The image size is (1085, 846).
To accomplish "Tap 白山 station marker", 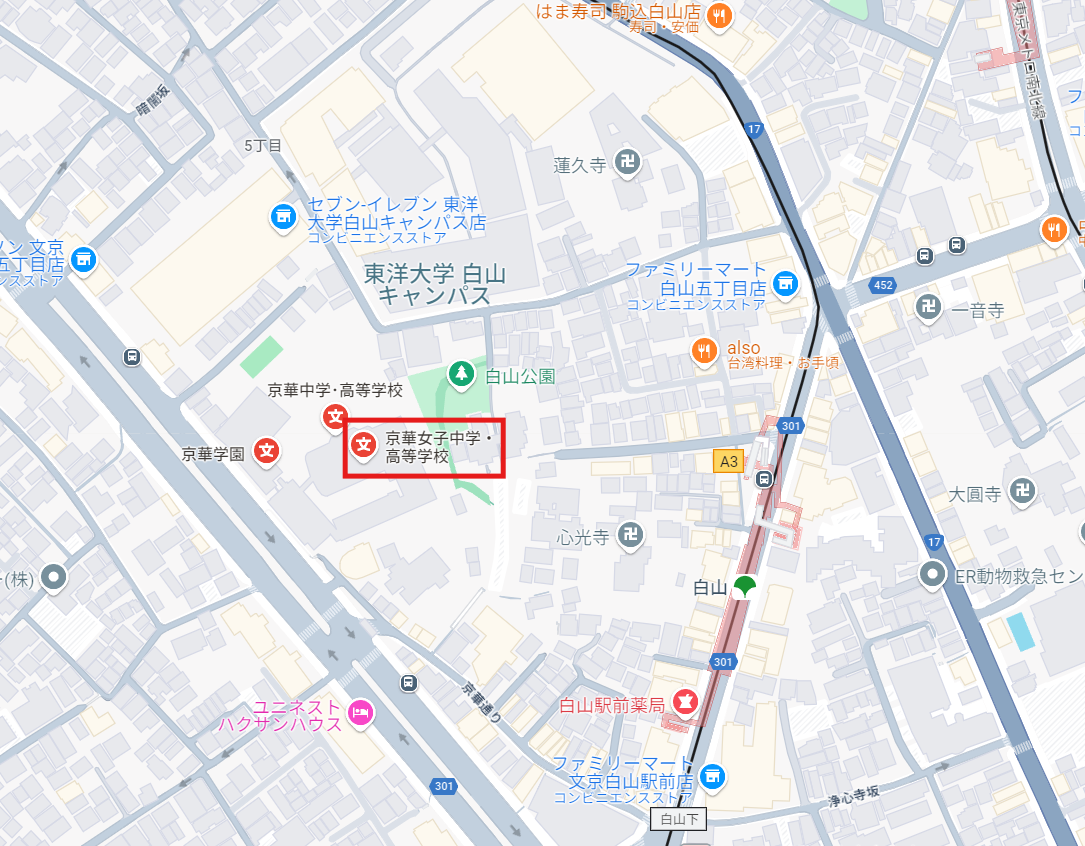I will 742,588.
